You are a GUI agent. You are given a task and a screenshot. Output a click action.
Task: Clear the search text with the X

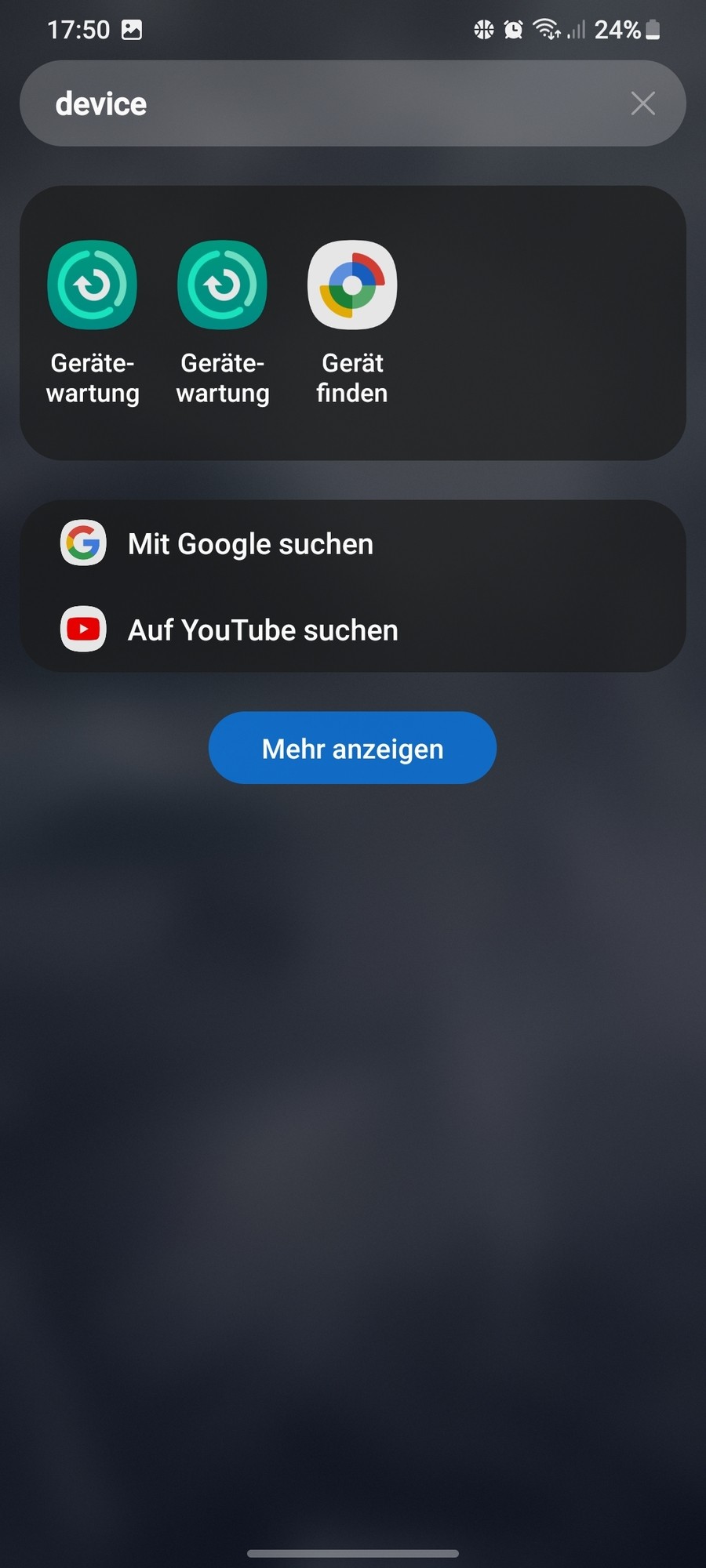click(642, 103)
